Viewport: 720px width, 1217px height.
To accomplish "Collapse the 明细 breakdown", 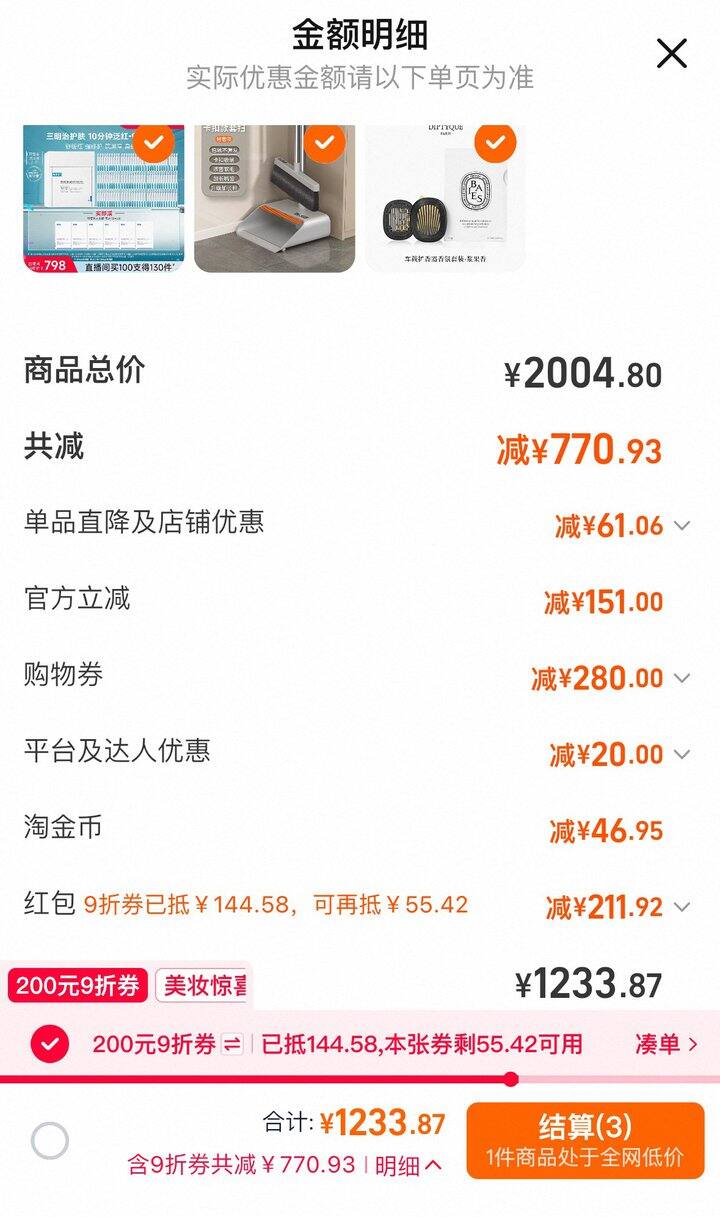I will click(408, 1165).
